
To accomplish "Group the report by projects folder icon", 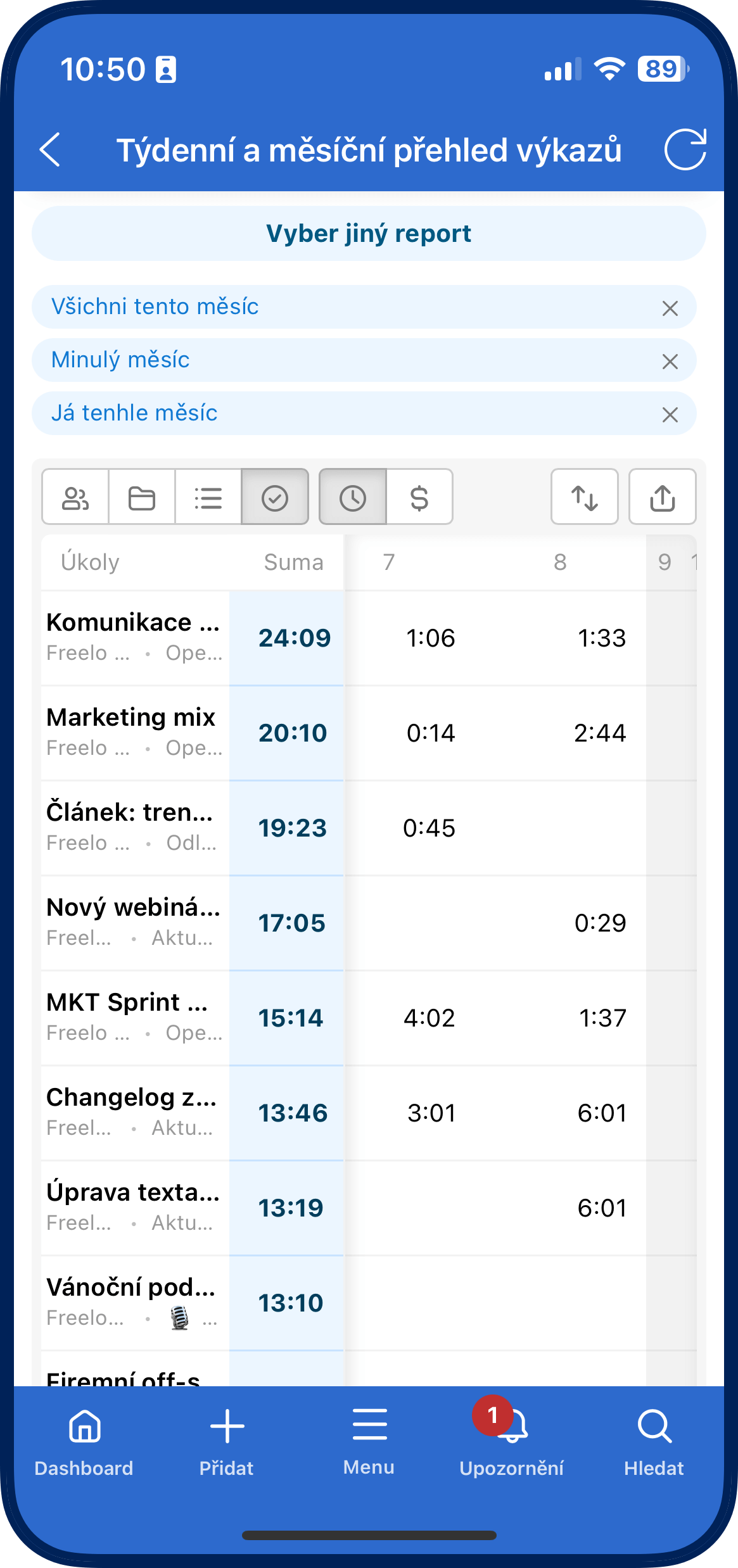I will [x=142, y=498].
